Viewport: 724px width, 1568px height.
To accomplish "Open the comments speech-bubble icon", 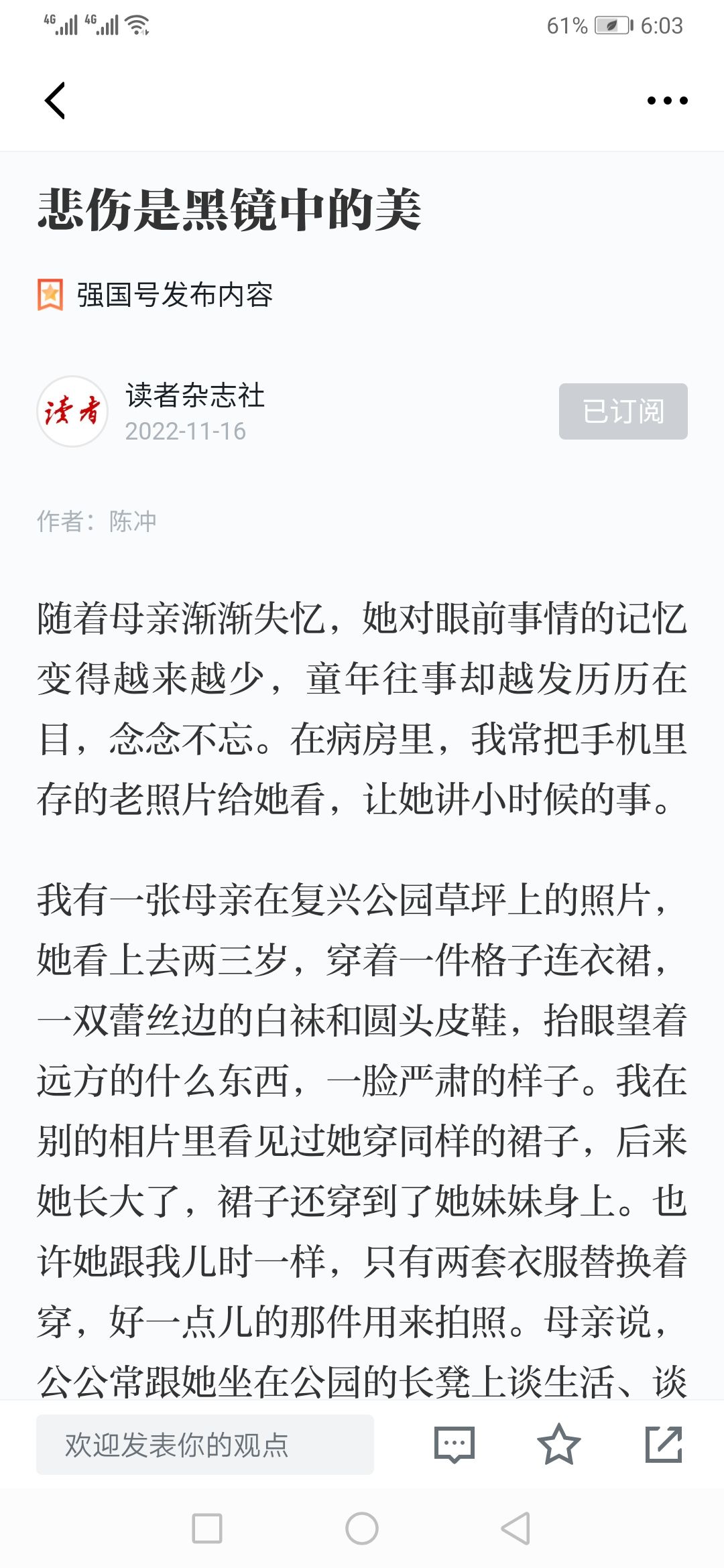I will 455,1445.
